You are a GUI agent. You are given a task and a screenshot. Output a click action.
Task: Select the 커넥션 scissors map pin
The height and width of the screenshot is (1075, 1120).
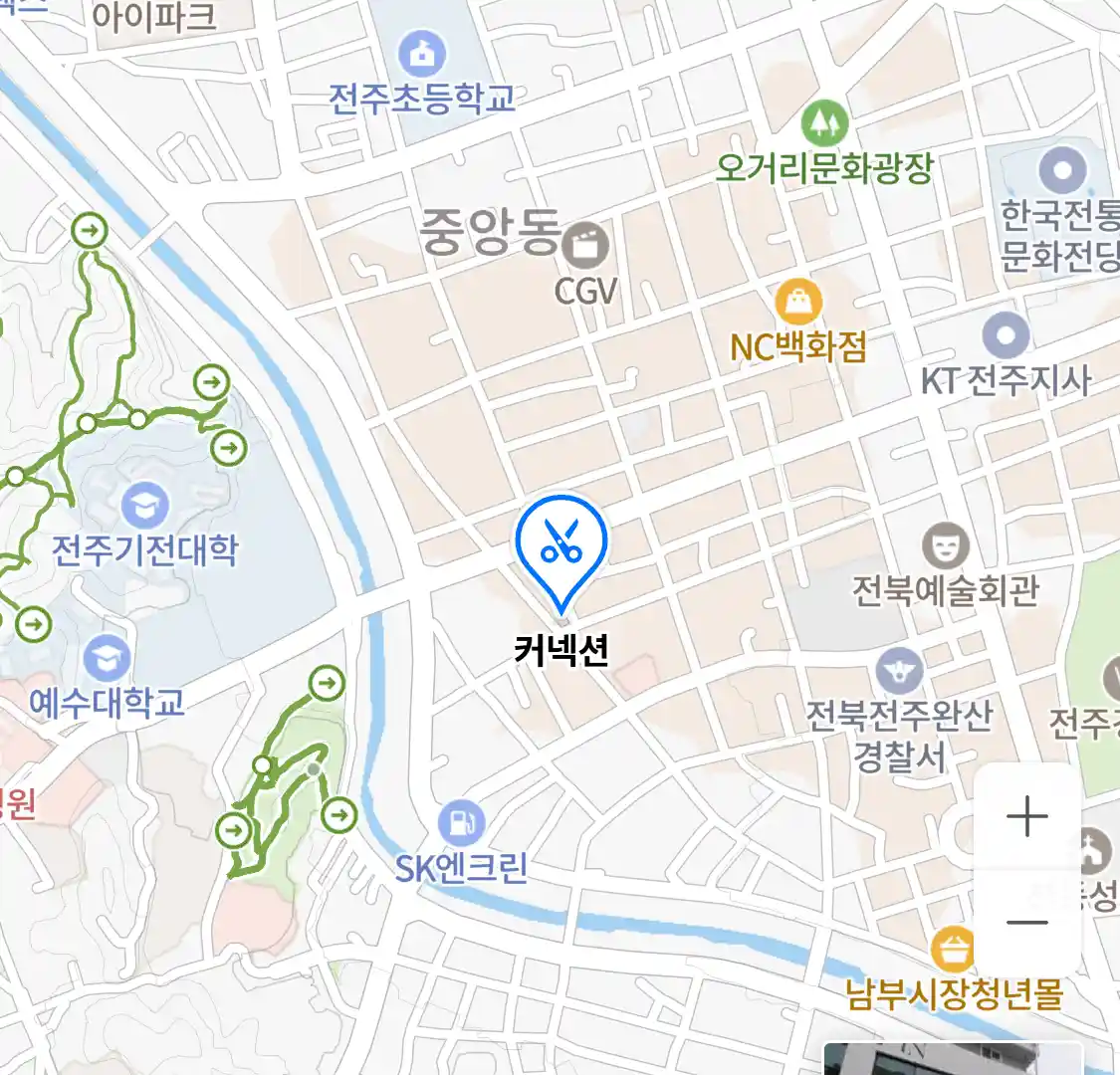pos(561,545)
